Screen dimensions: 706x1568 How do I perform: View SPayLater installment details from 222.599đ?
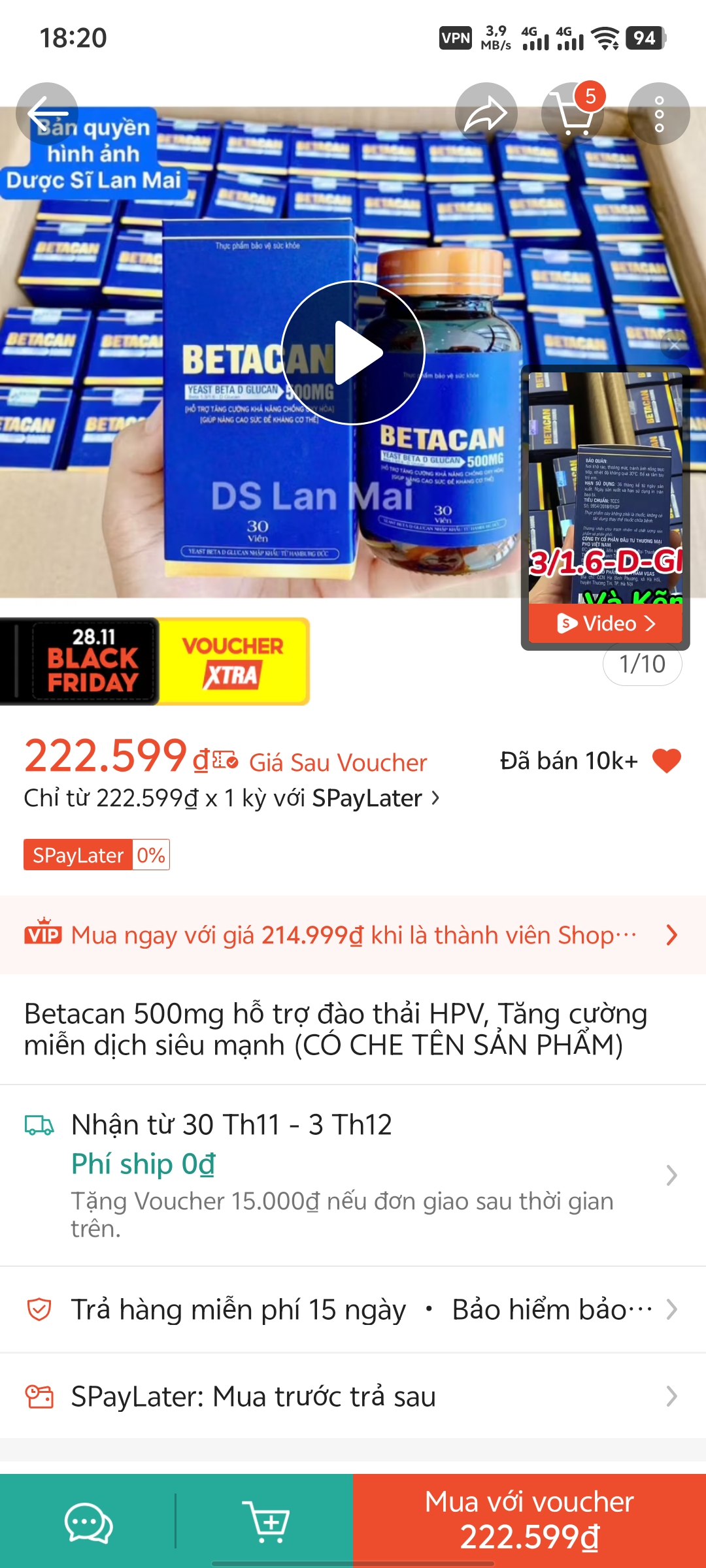click(x=232, y=798)
